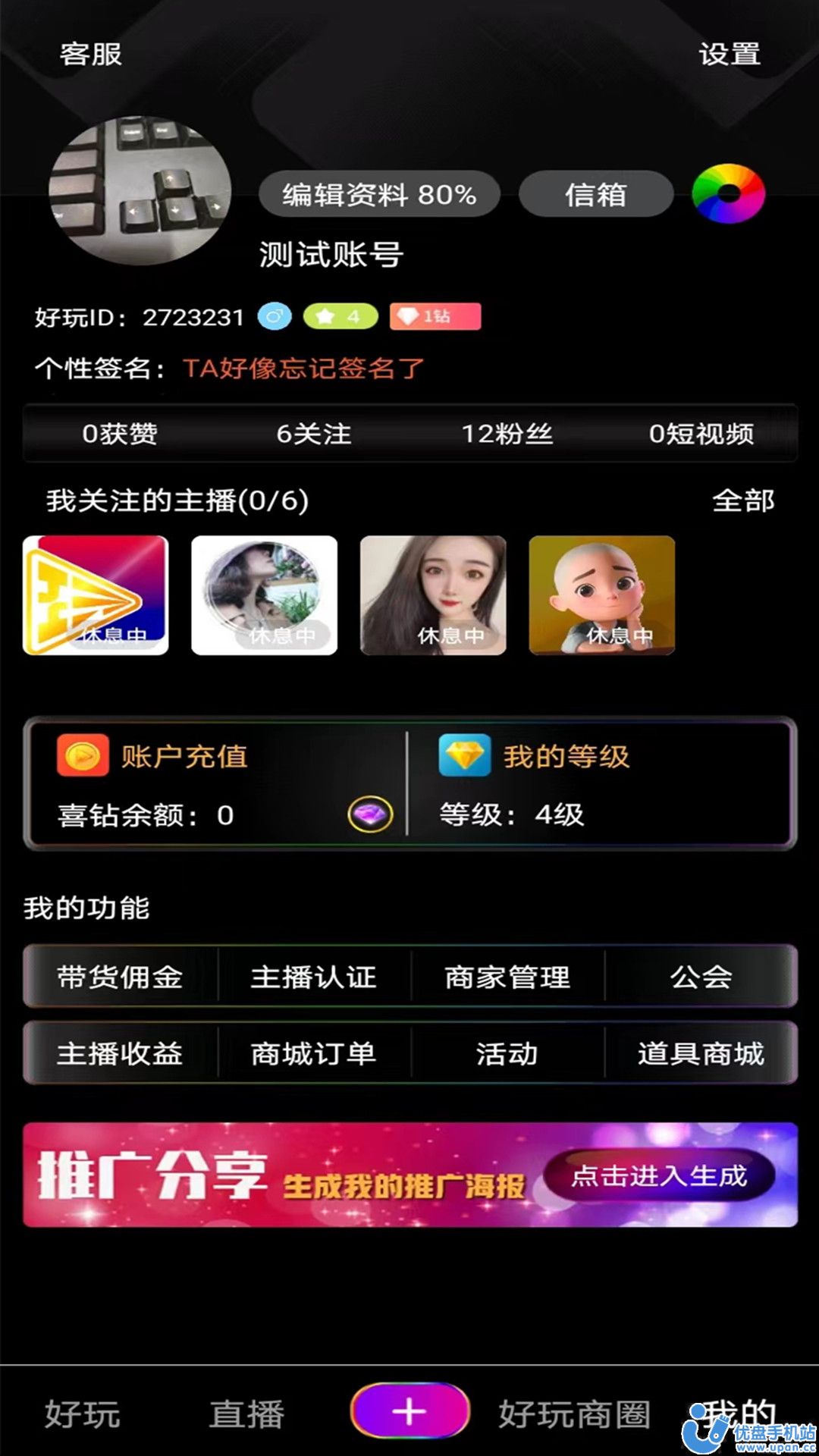Image resolution: width=819 pixels, height=1456 pixels.
Task: Switch to the 好玩商圈 tab
Action: click(576, 1410)
